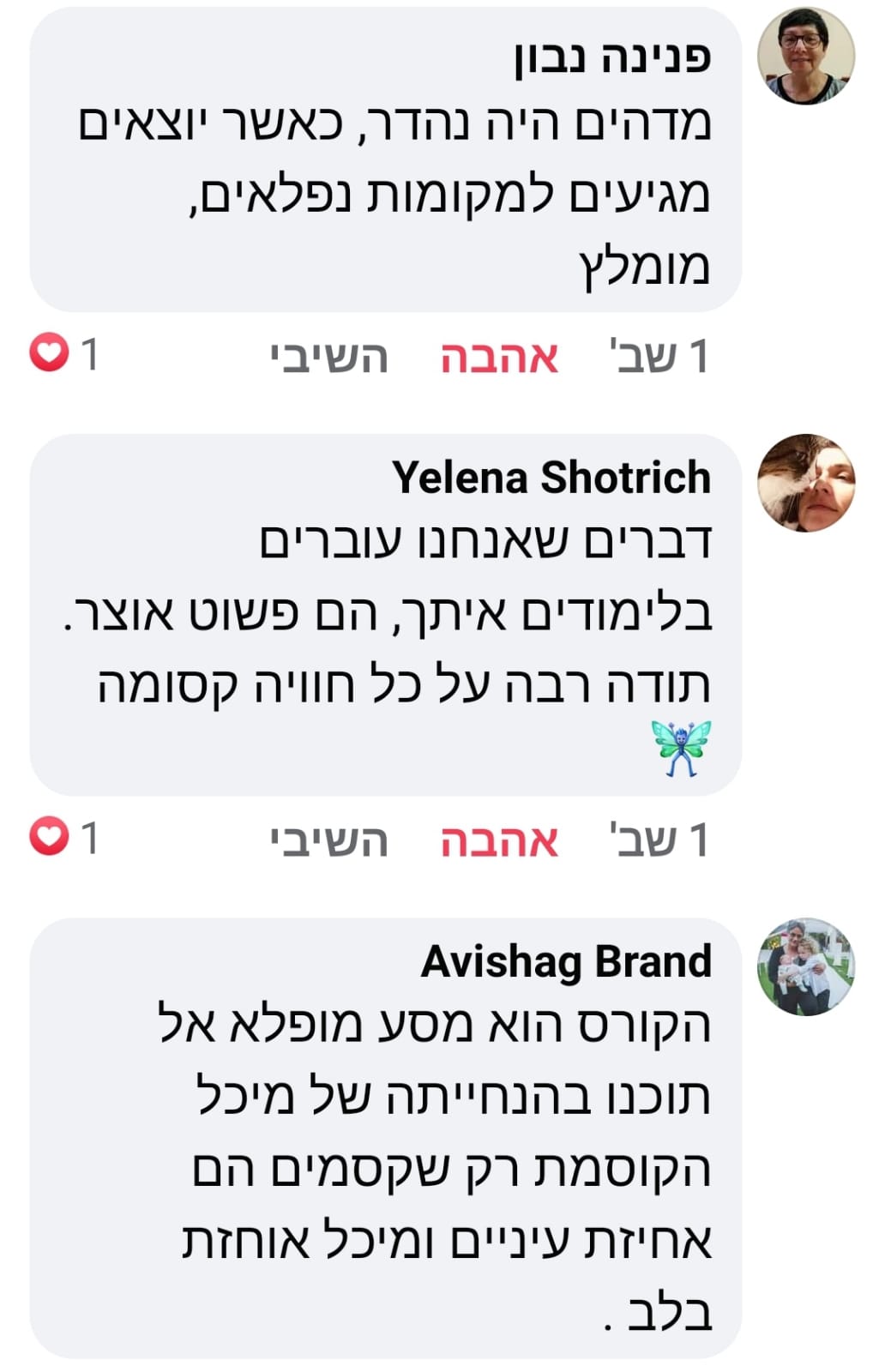View heart reactions on פנינה נבון's comment

click(x=64, y=353)
